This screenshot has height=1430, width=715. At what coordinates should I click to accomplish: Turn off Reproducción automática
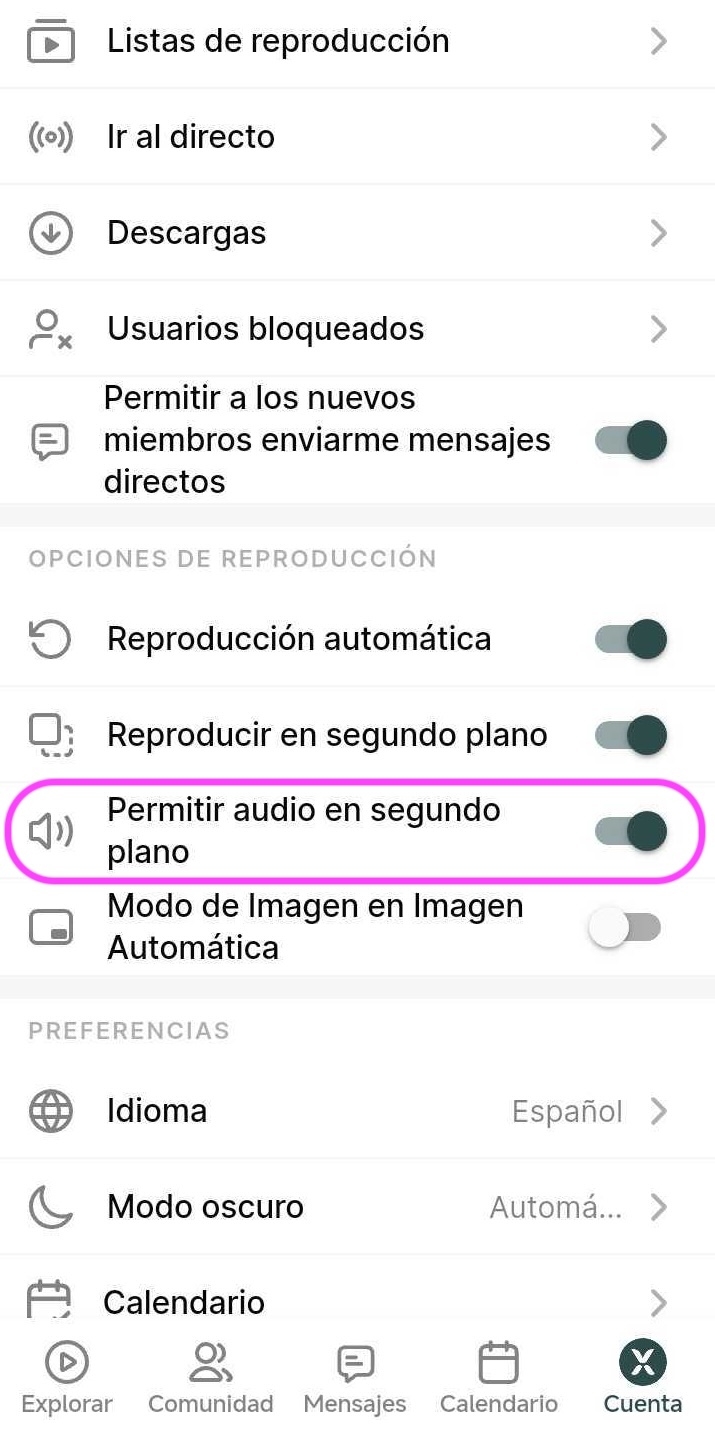(631, 639)
